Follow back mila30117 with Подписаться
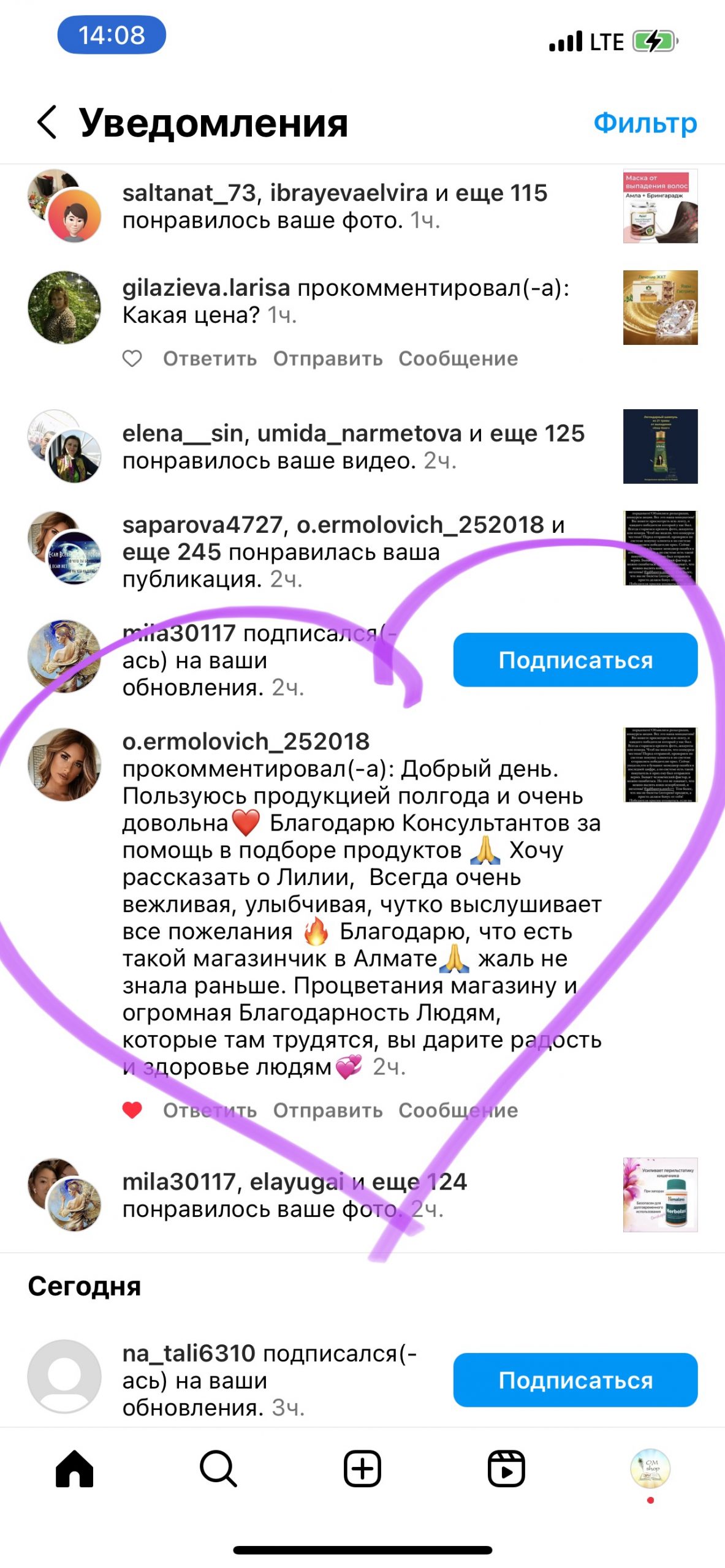This screenshot has width=725, height=1568. (575, 660)
